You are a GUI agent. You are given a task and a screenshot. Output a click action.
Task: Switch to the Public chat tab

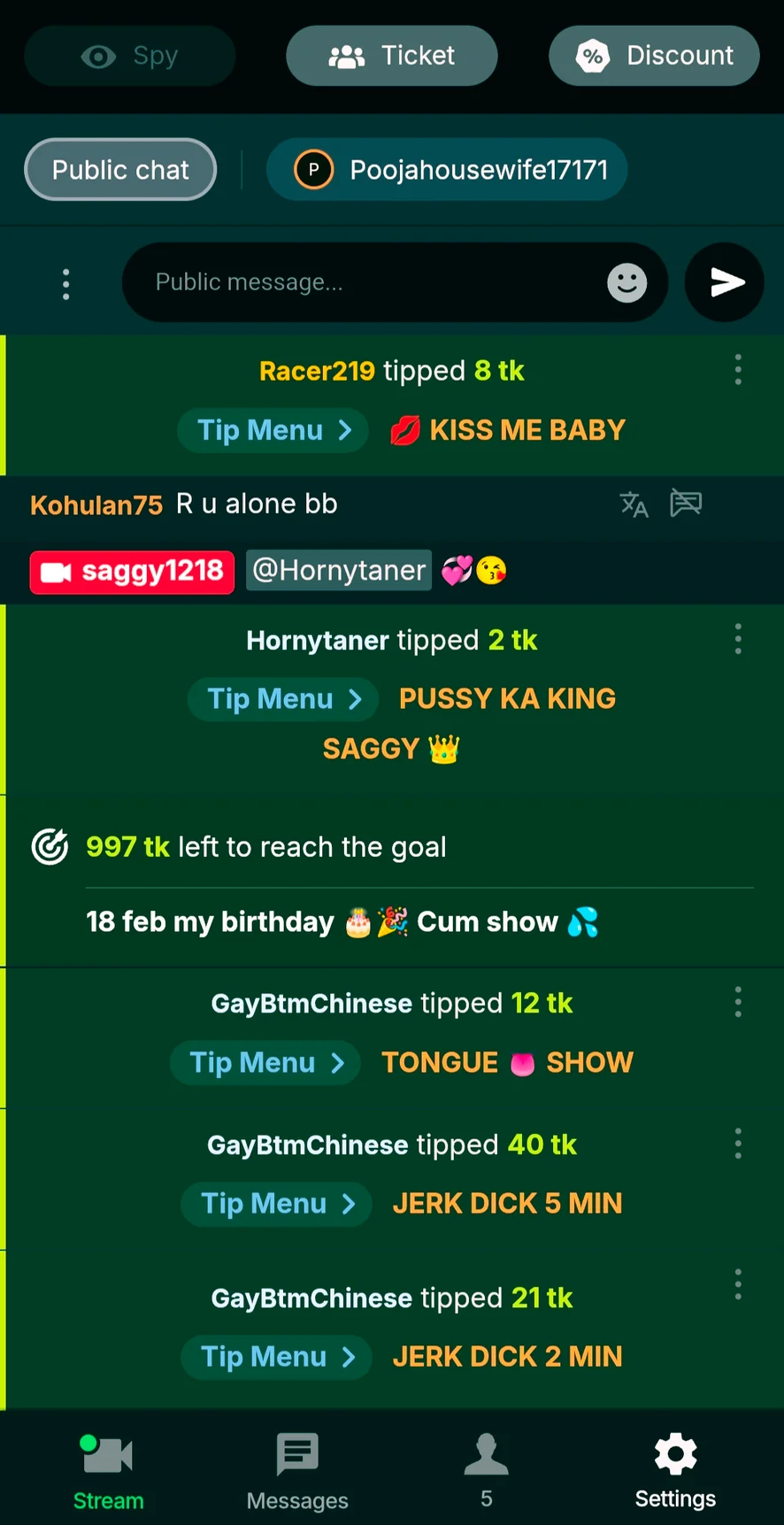coord(120,169)
